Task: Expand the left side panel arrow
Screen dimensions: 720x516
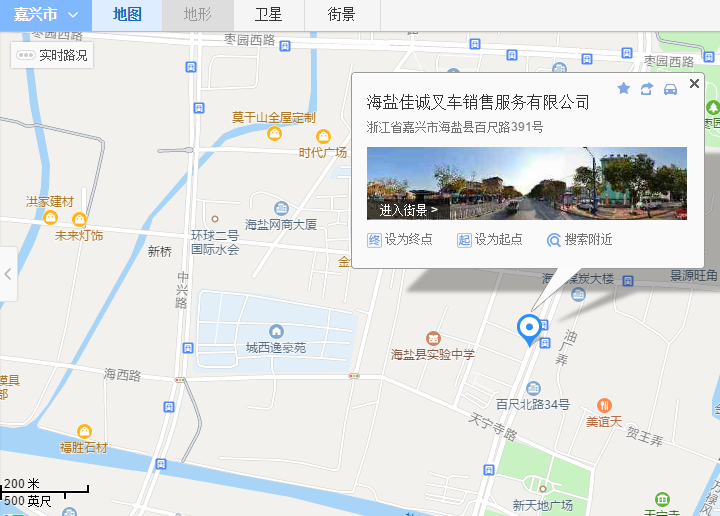Action: point(8,272)
